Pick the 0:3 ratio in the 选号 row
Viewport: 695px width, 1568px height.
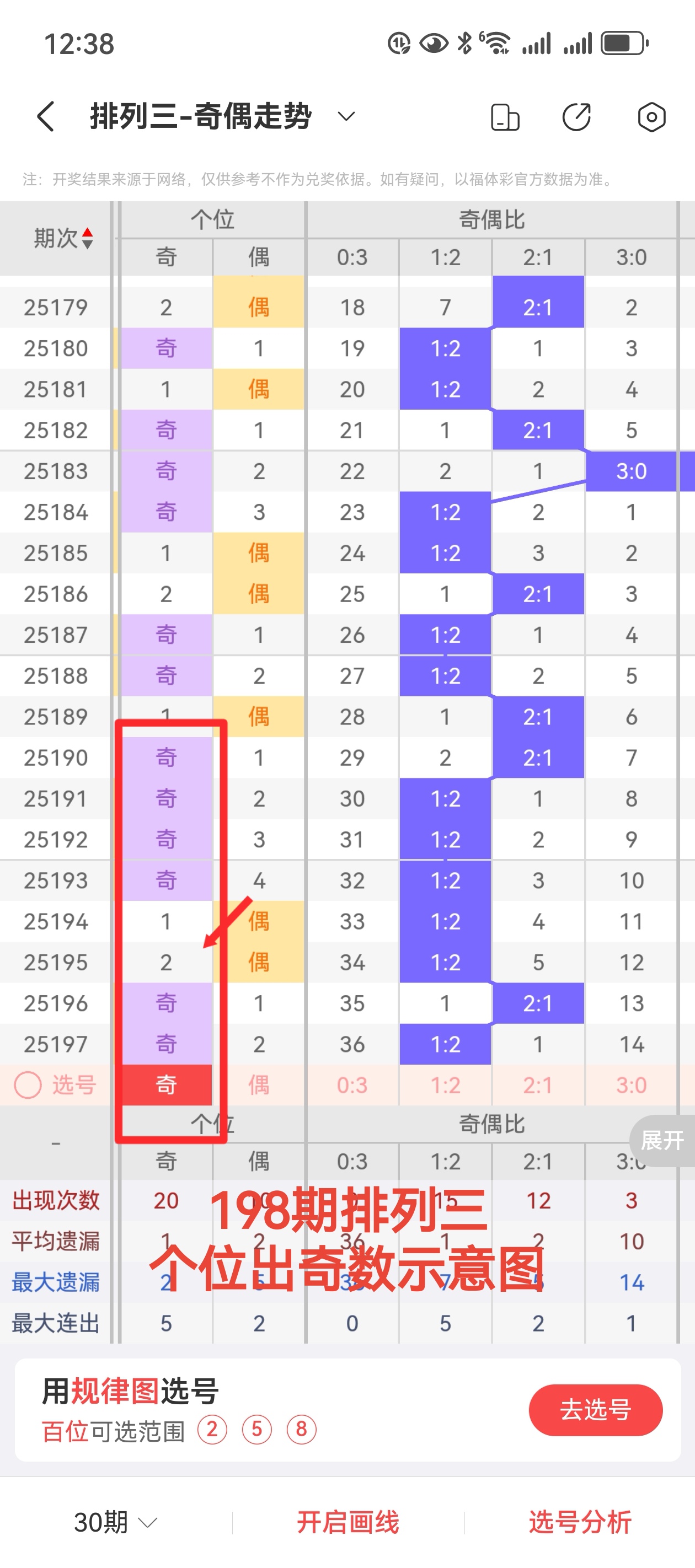point(352,1084)
